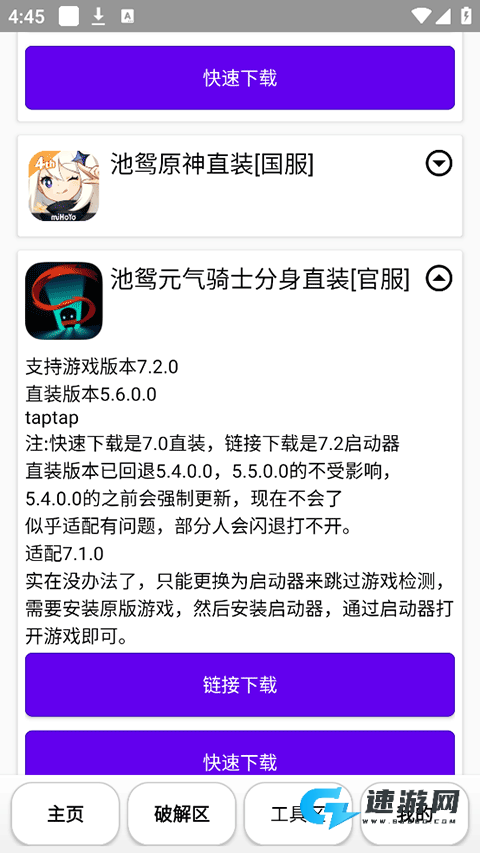Image resolution: width=480 pixels, height=853 pixels.
Task: Switch to the 我的 tab
Action: tap(414, 814)
